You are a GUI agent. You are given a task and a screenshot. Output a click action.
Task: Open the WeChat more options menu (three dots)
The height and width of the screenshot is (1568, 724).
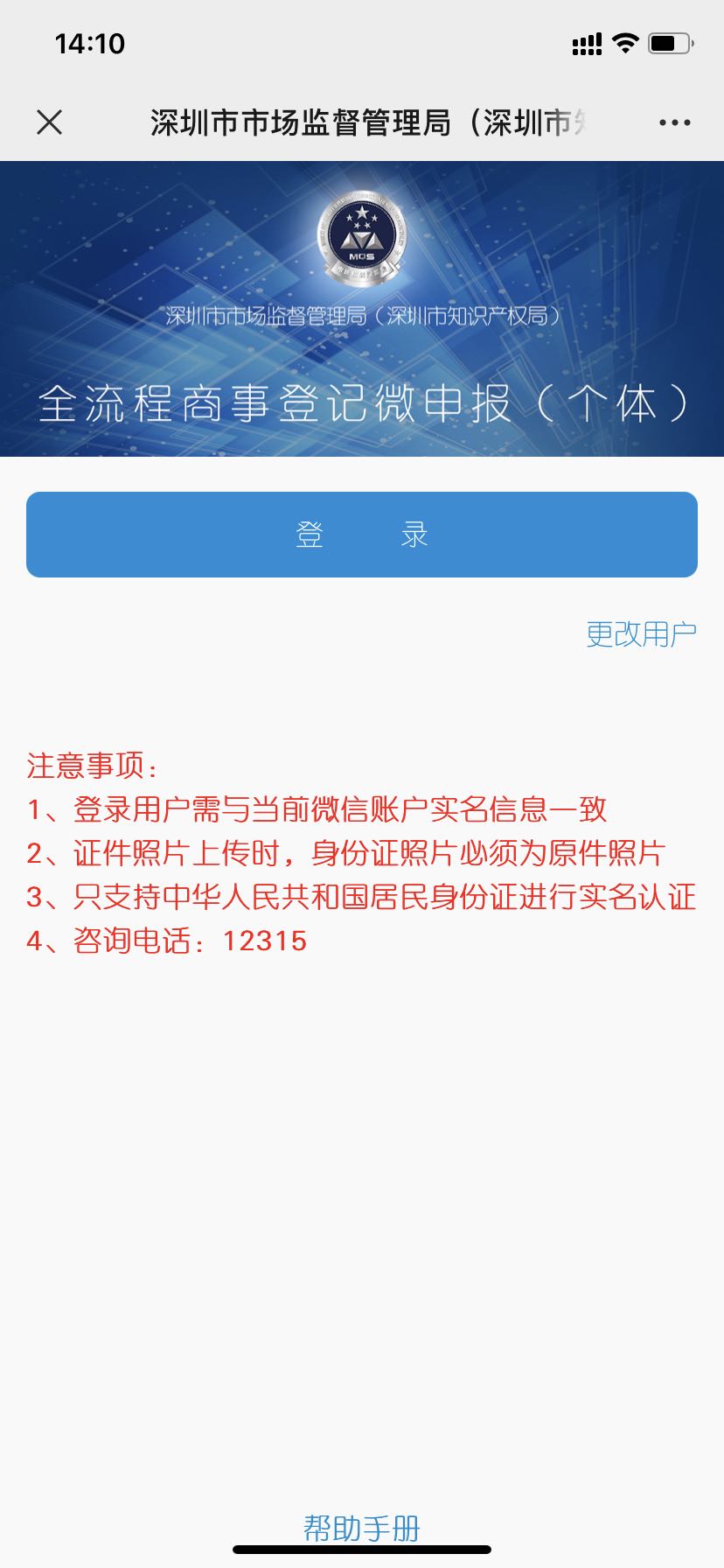pos(673,122)
